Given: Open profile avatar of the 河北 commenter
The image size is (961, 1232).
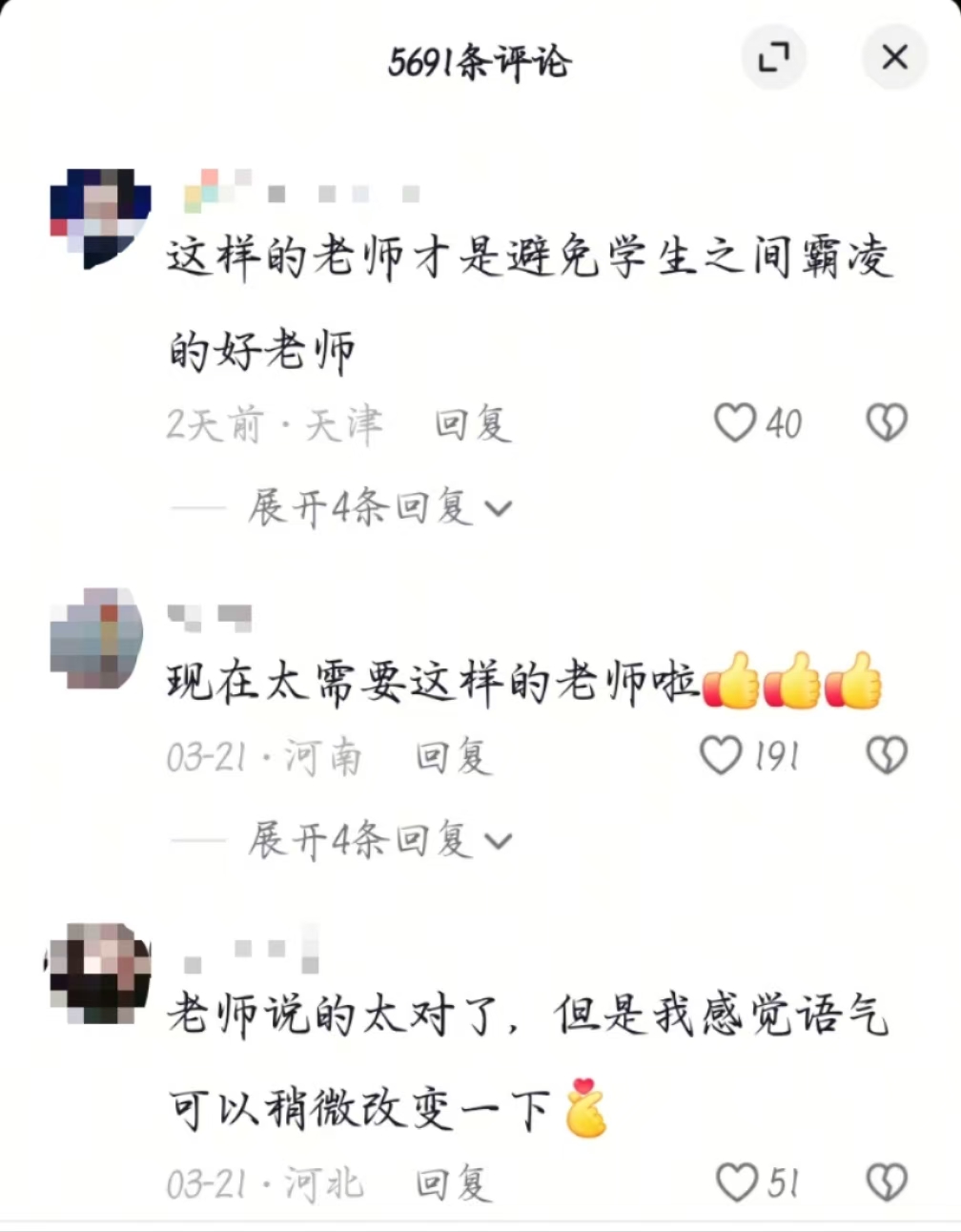Looking at the screenshot, I should (x=98, y=973).
